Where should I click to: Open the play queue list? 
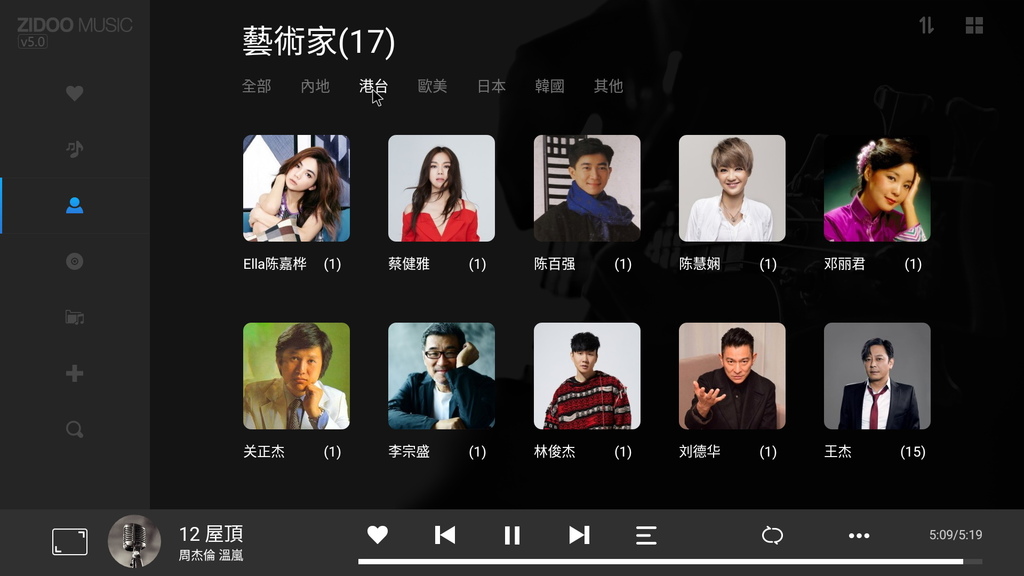[x=646, y=535]
